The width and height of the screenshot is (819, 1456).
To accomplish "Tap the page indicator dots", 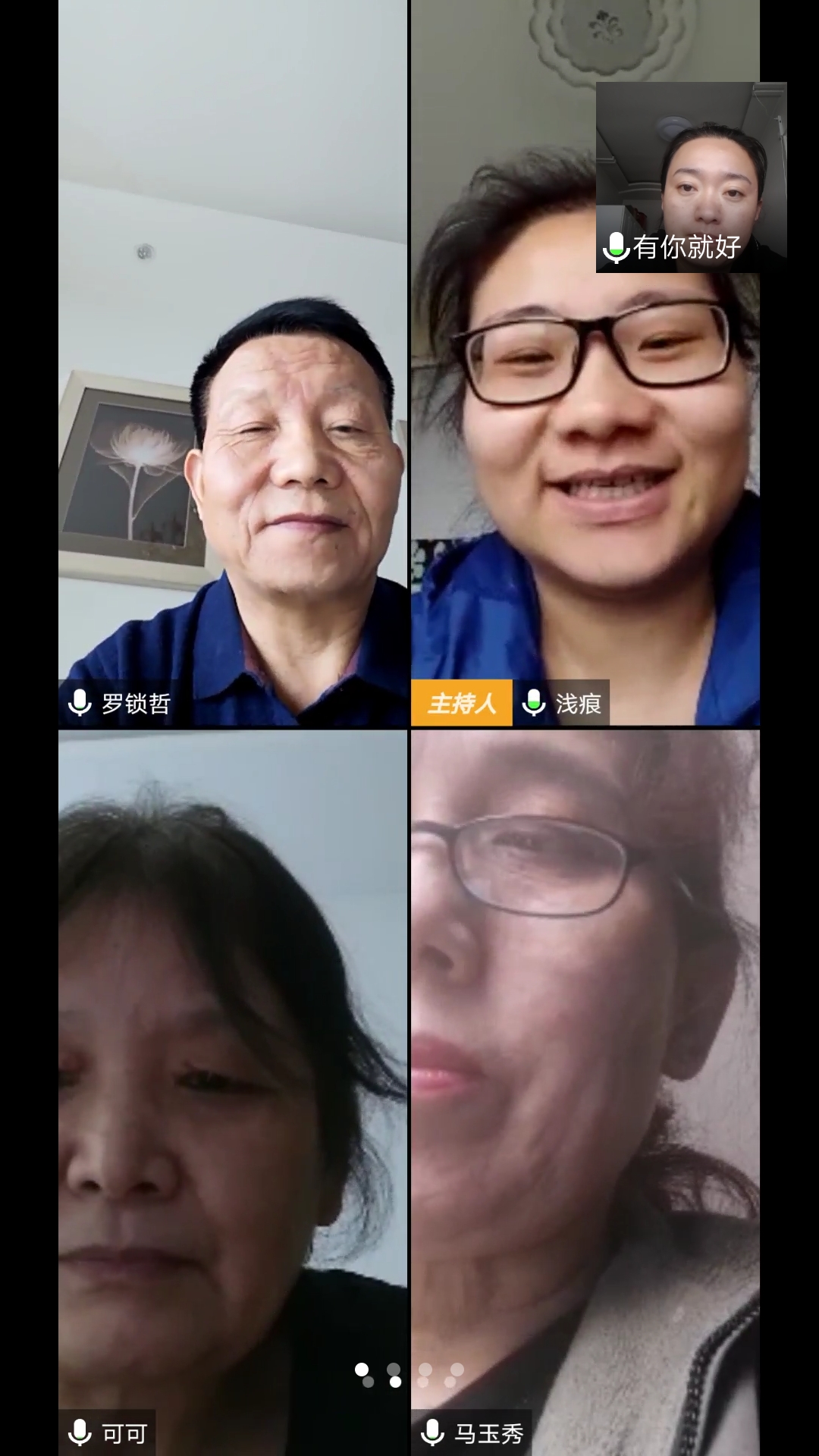I will [x=409, y=1375].
